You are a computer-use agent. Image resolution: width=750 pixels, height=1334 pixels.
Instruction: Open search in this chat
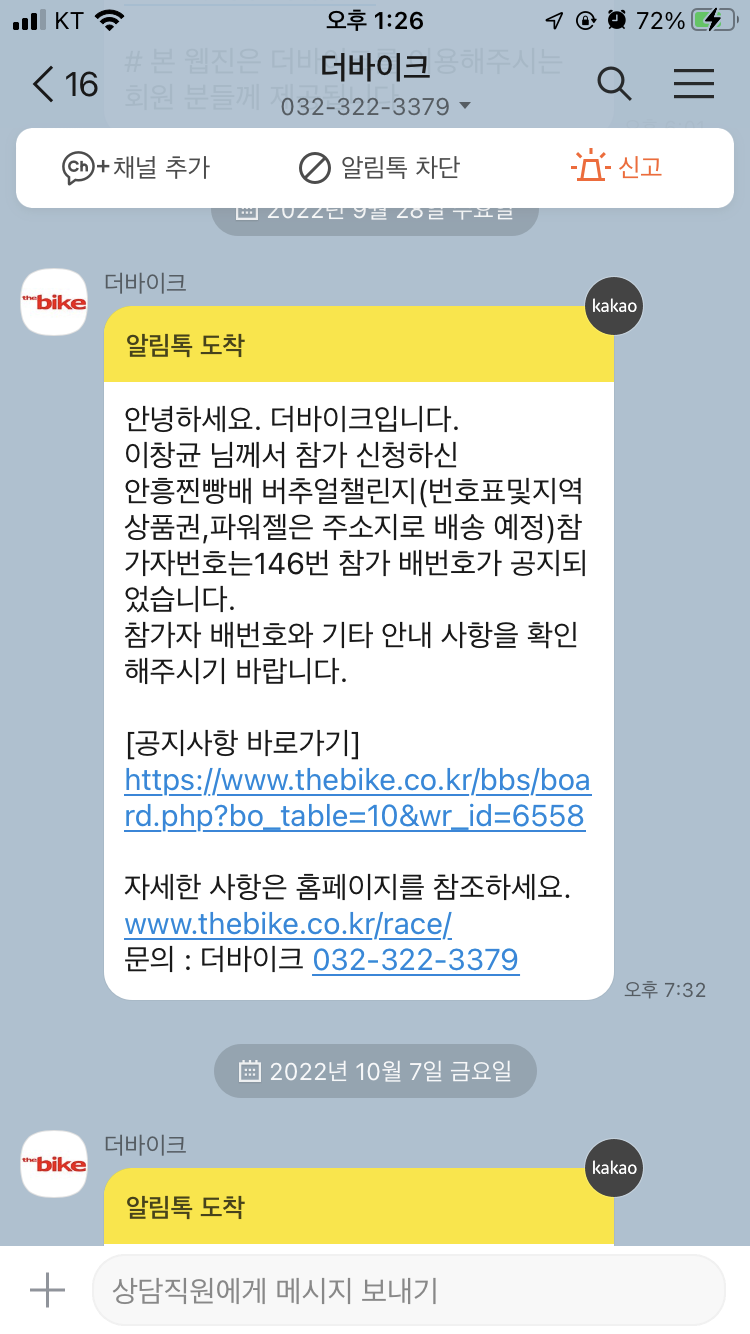pyautogui.click(x=614, y=84)
